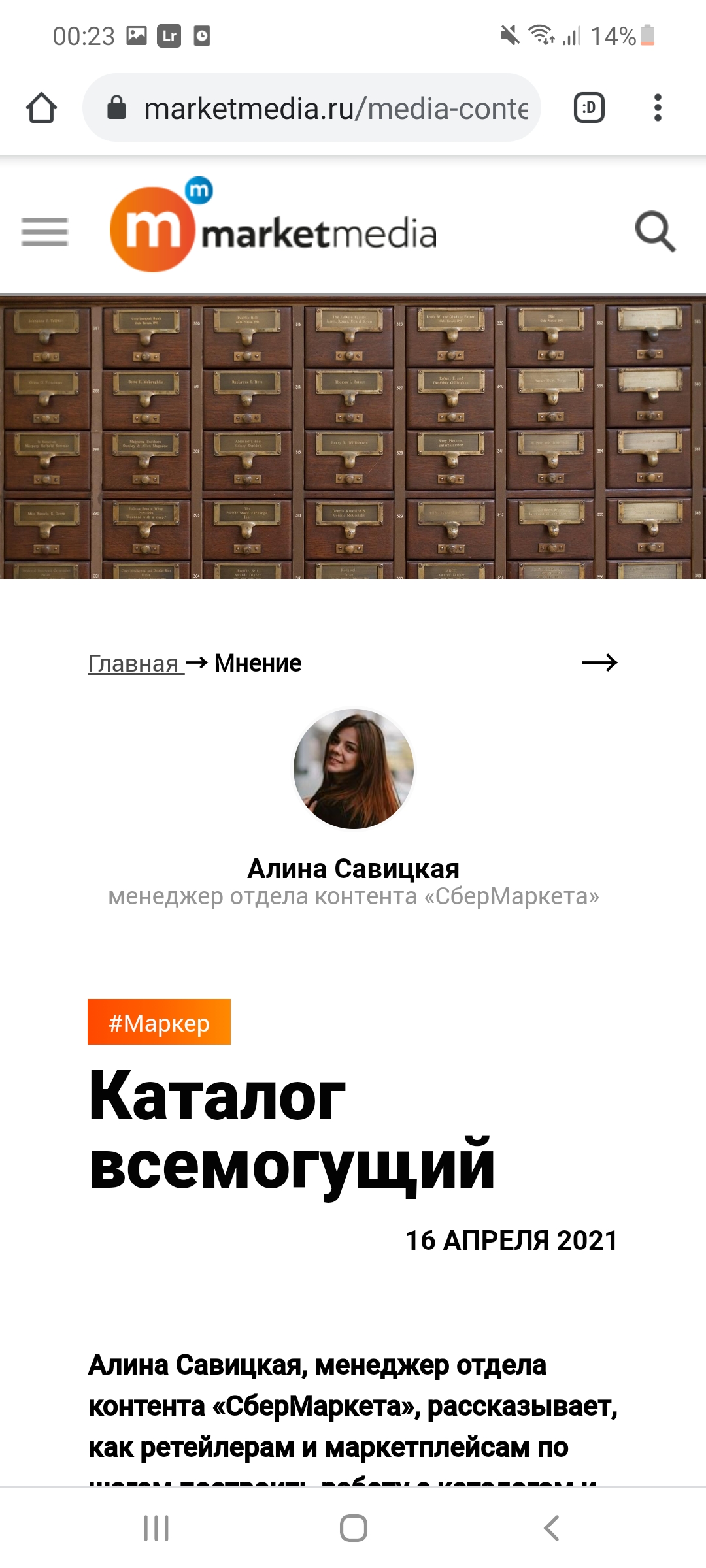Screen dimensions: 706x1568
Task: Open author Алина Савицкая profile photo
Action: (x=354, y=769)
